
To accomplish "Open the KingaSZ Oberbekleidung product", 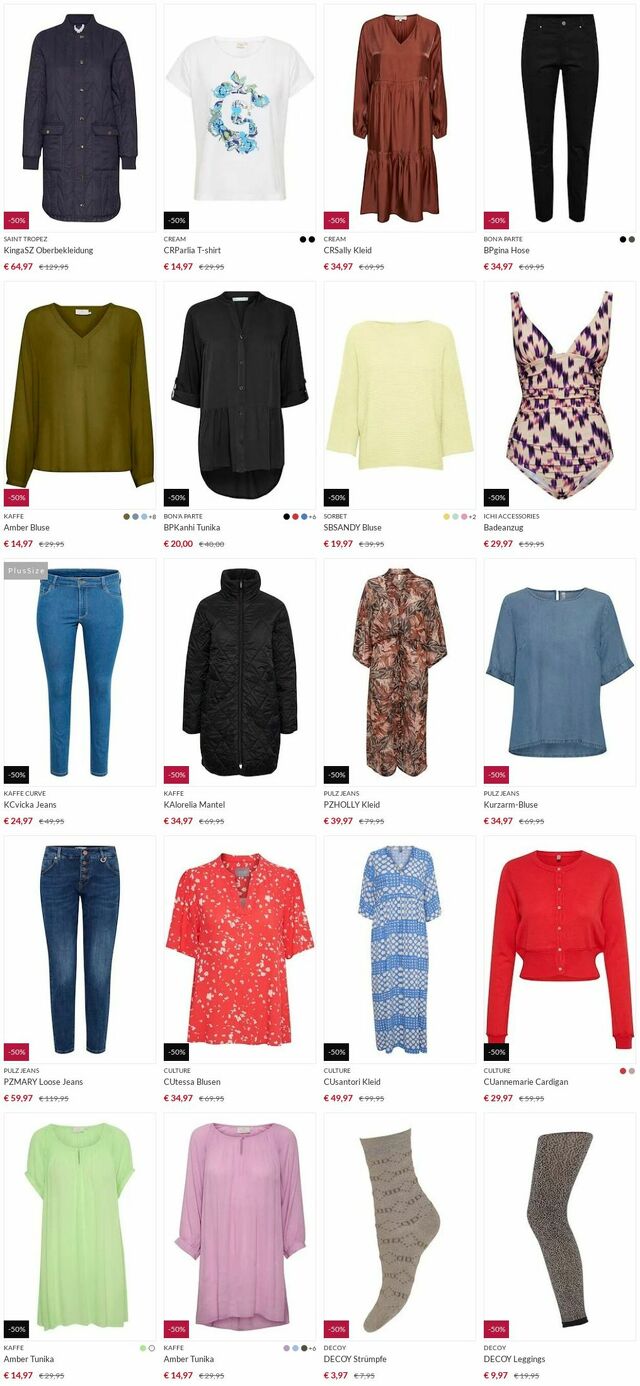I will [x=80, y=117].
